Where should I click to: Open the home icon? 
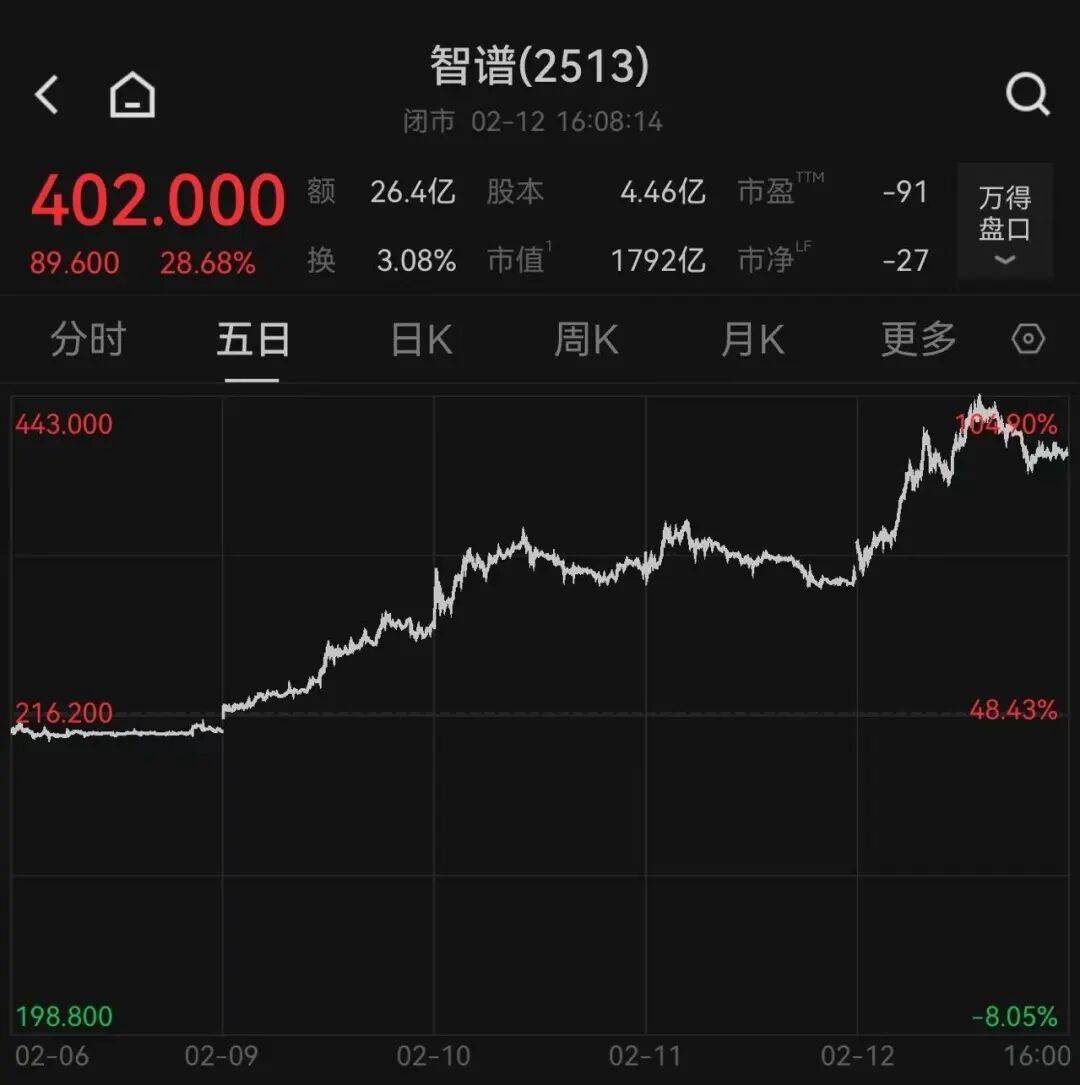[132, 96]
